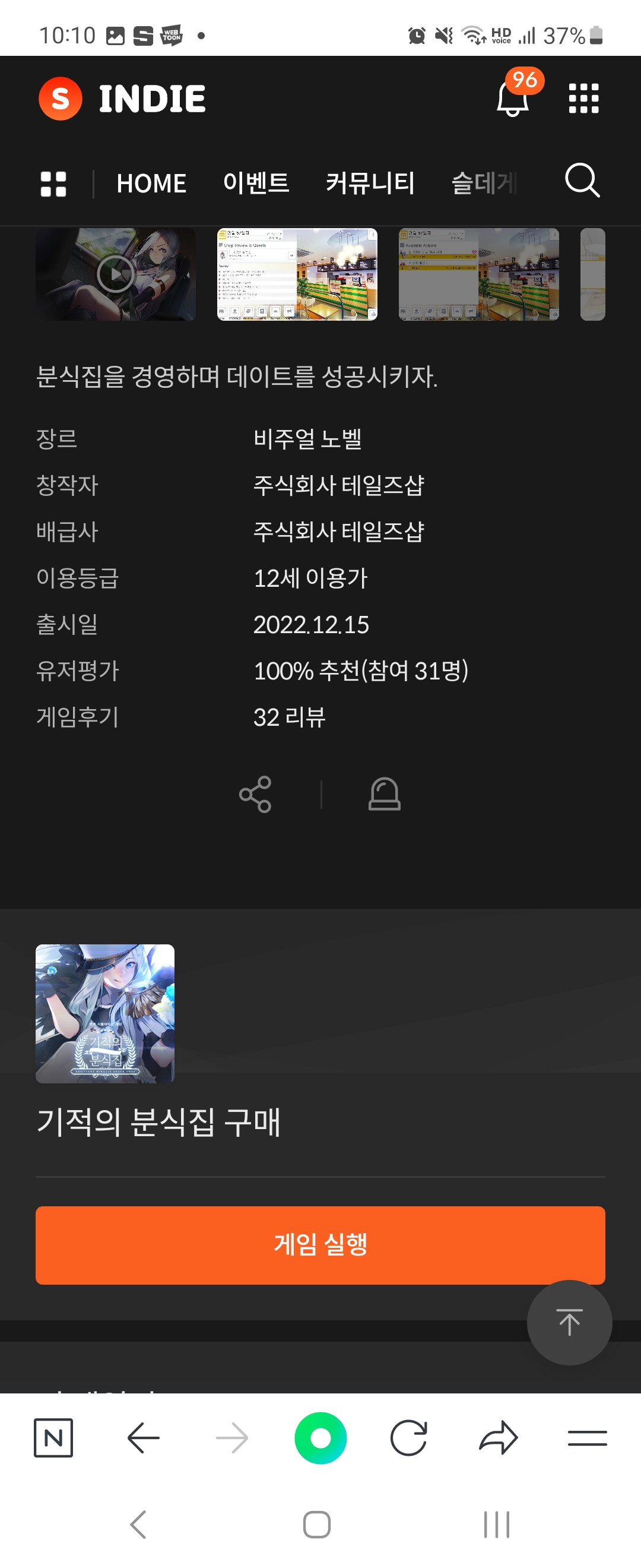Open the shop review screenshot thumbnail
641x1568 pixels.
coord(297,274)
